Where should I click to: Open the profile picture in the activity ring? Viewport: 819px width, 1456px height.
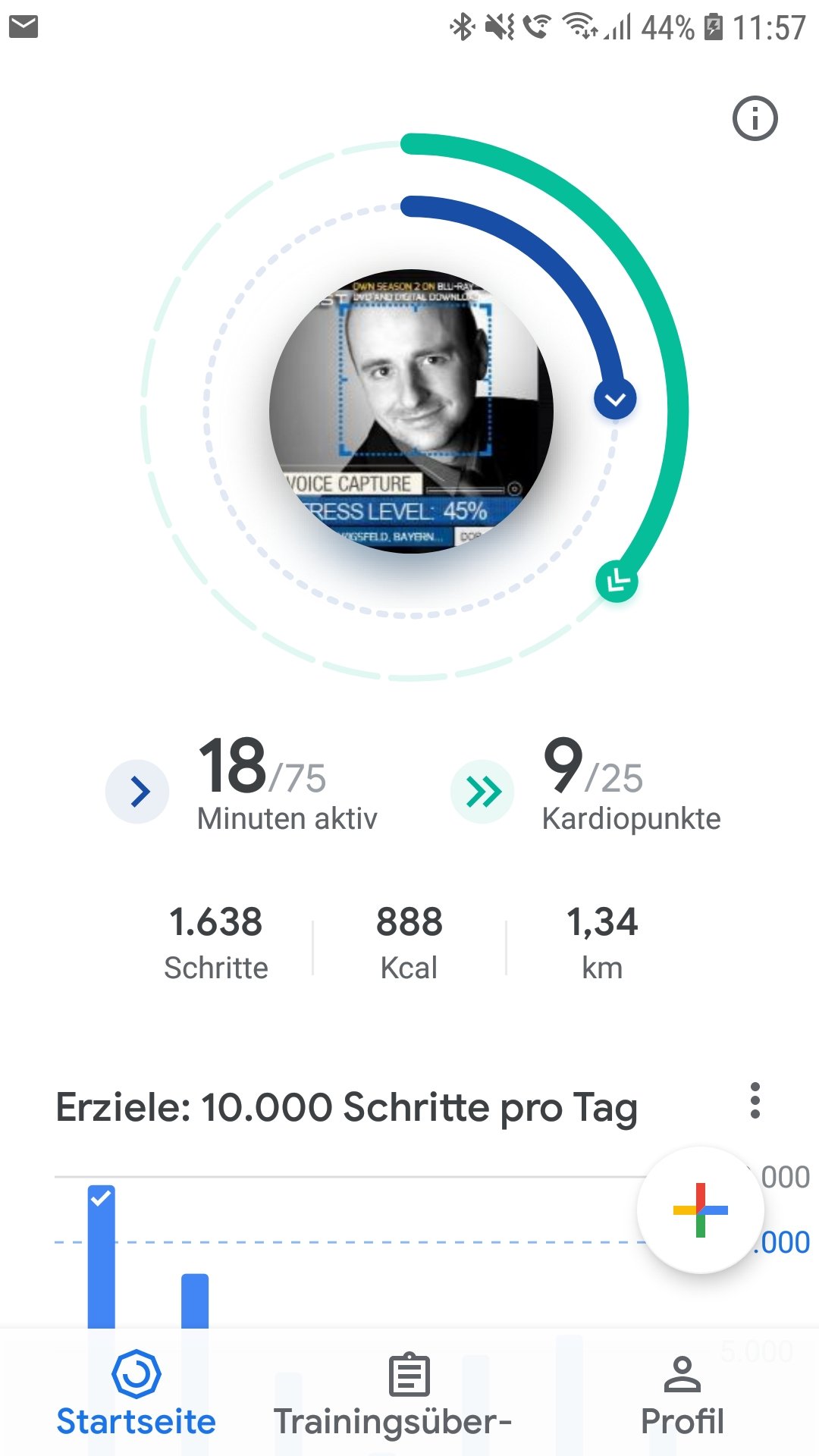tap(411, 412)
